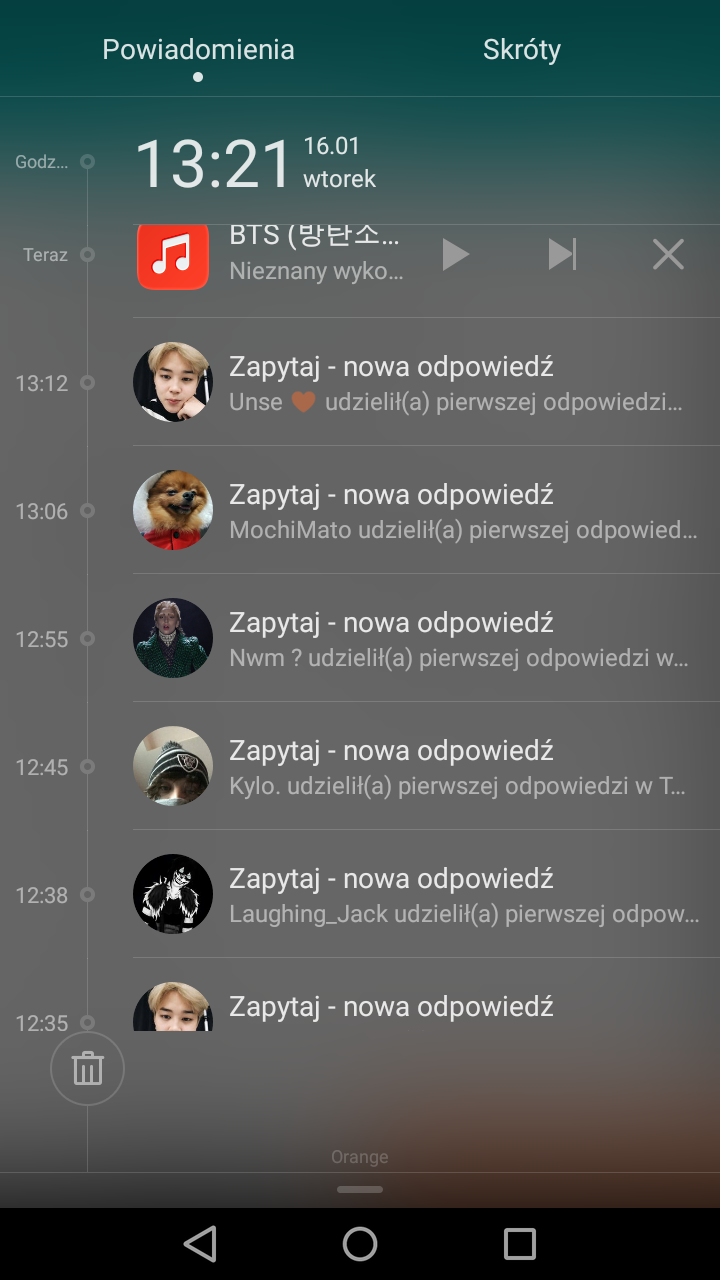Switch to the Skróty tab
720x1280 pixels.
click(521, 50)
